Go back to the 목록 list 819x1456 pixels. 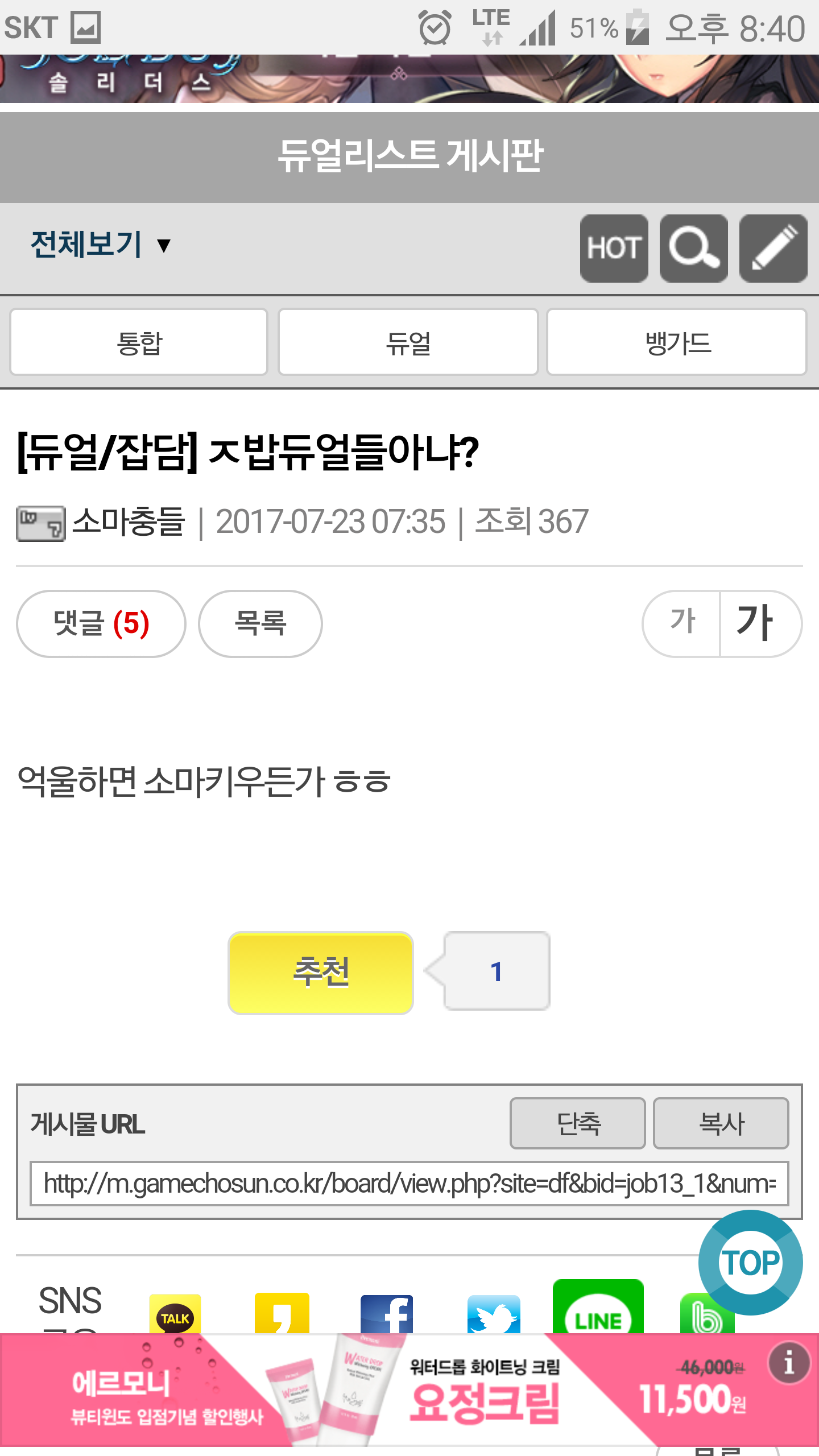click(260, 623)
